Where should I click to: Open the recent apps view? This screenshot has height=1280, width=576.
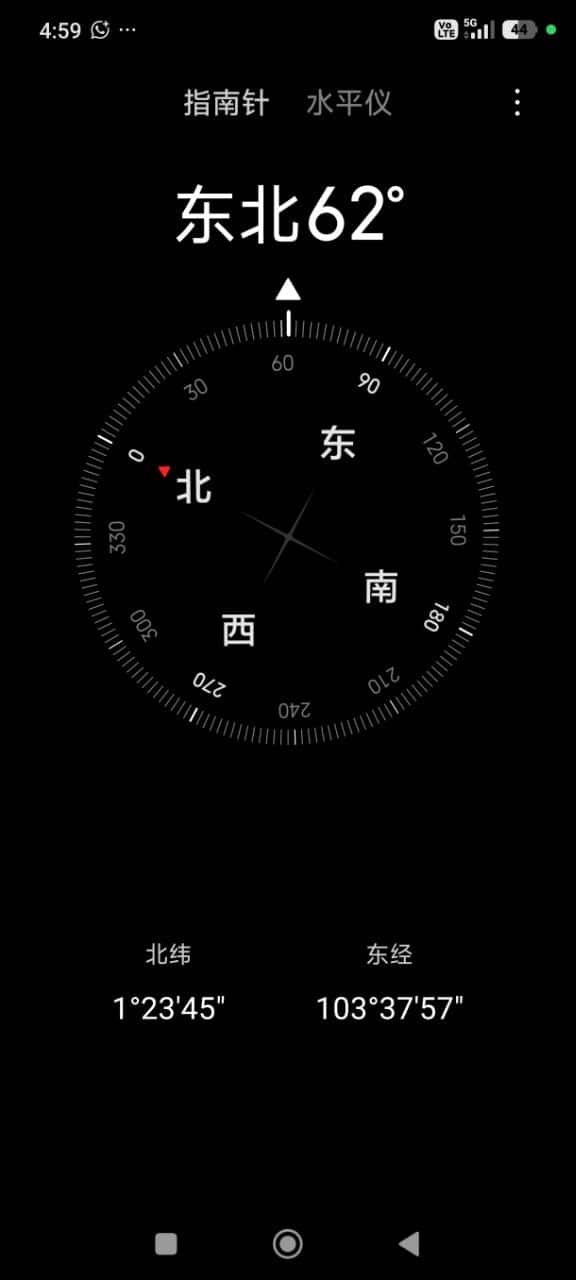pyautogui.click(x=166, y=1243)
